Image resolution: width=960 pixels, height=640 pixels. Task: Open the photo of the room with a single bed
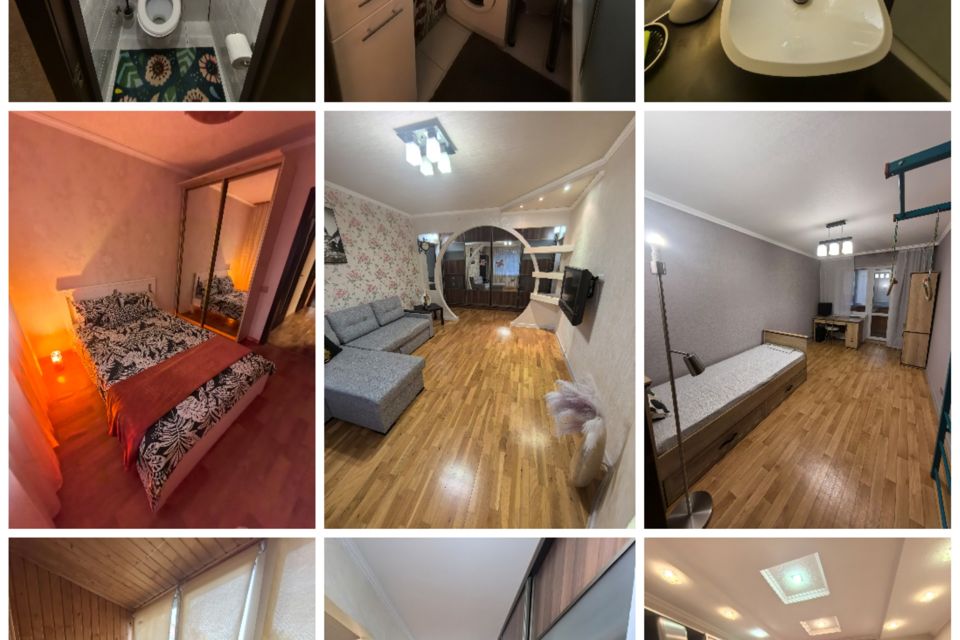pos(797,319)
